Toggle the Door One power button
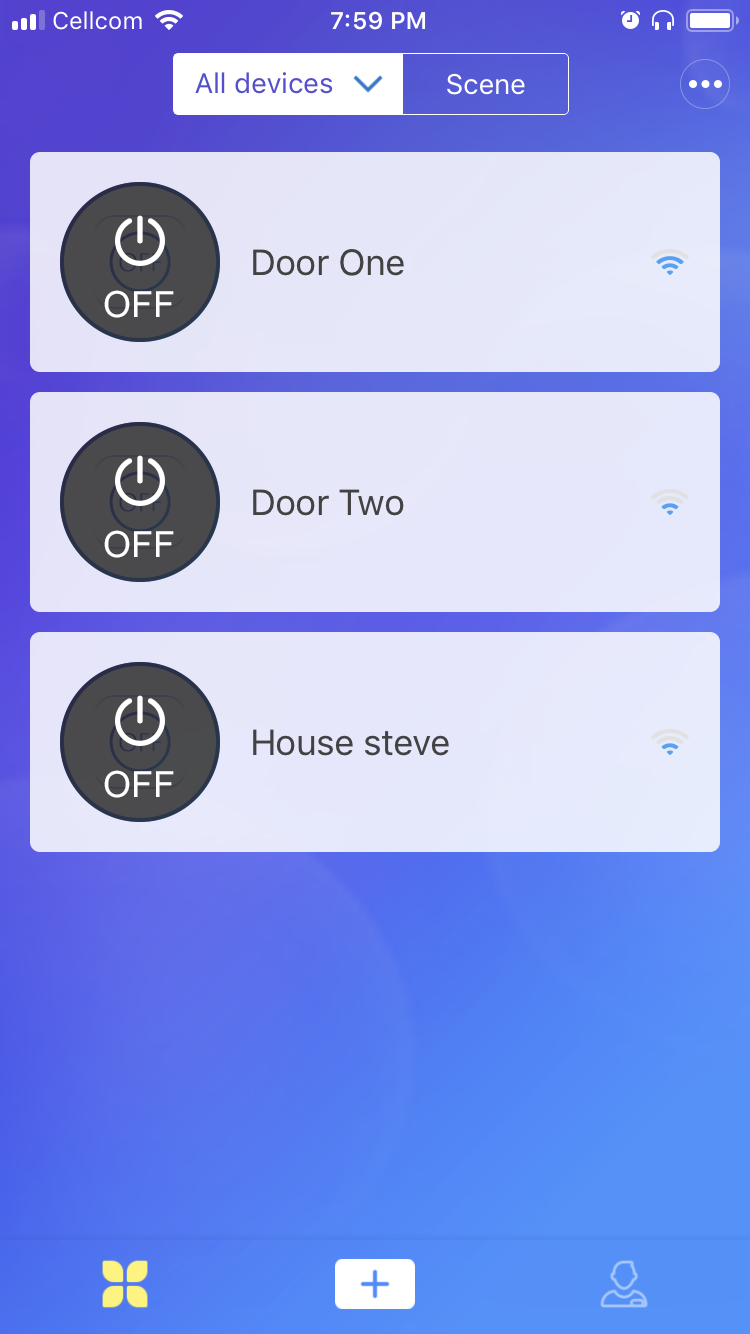This screenshot has width=750, height=1334. pyautogui.click(x=140, y=262)
